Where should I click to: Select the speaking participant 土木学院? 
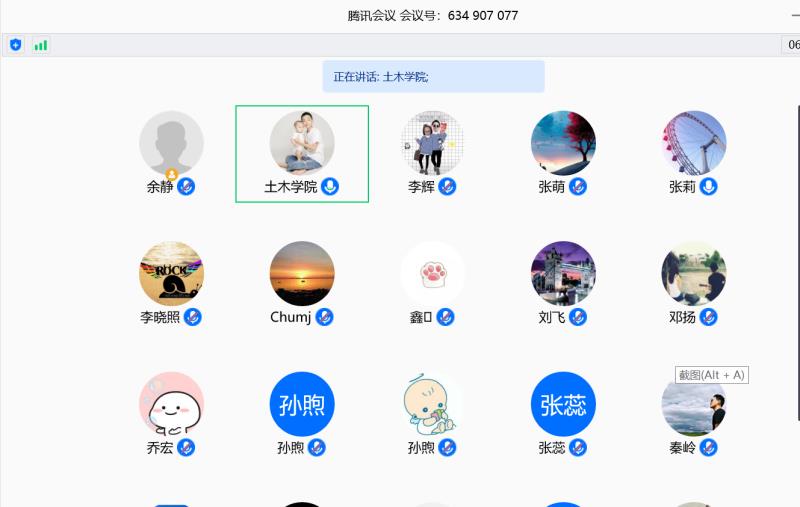coord(302,143)
